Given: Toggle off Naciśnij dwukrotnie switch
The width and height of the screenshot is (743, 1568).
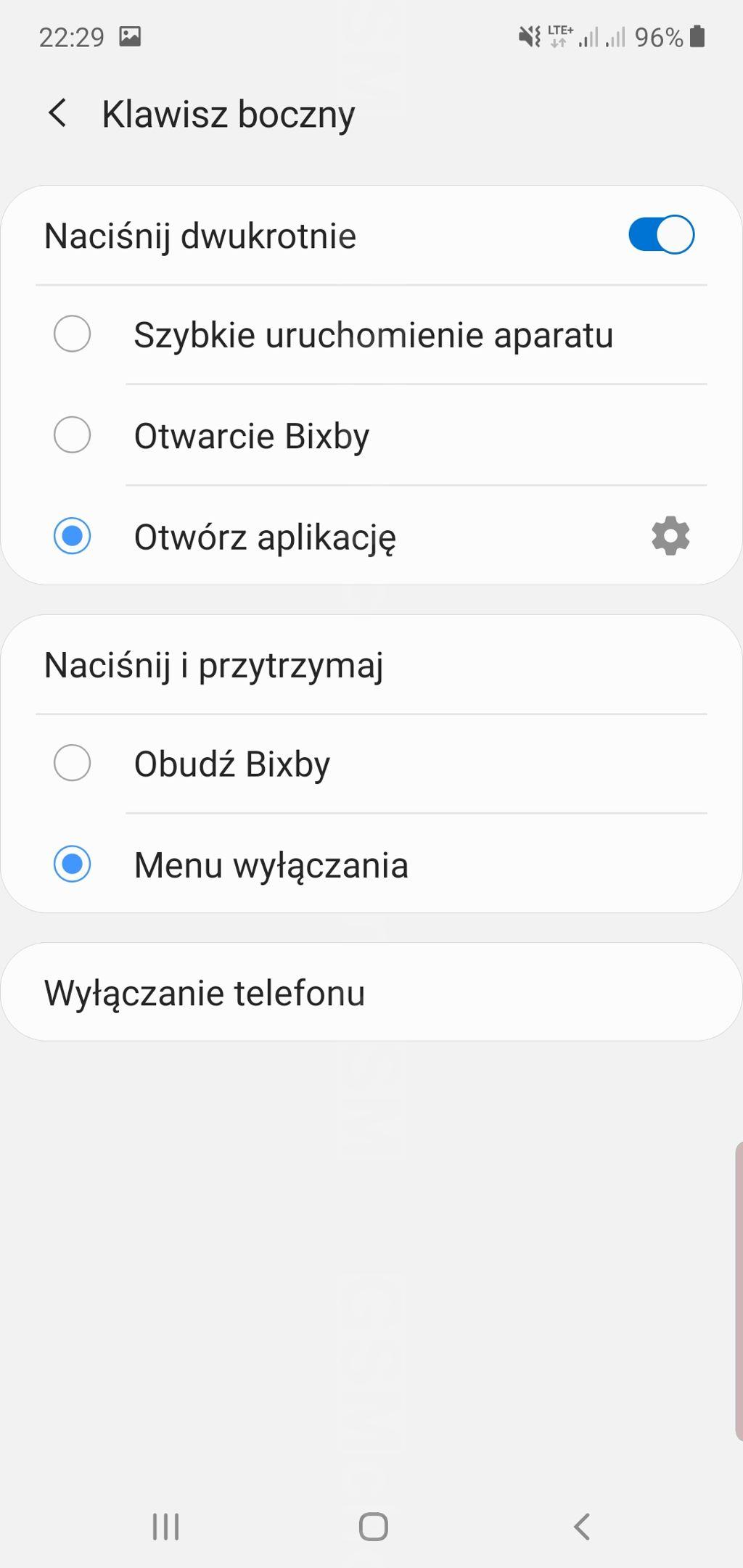Looking at the screenshot, I should pos(661,235).
